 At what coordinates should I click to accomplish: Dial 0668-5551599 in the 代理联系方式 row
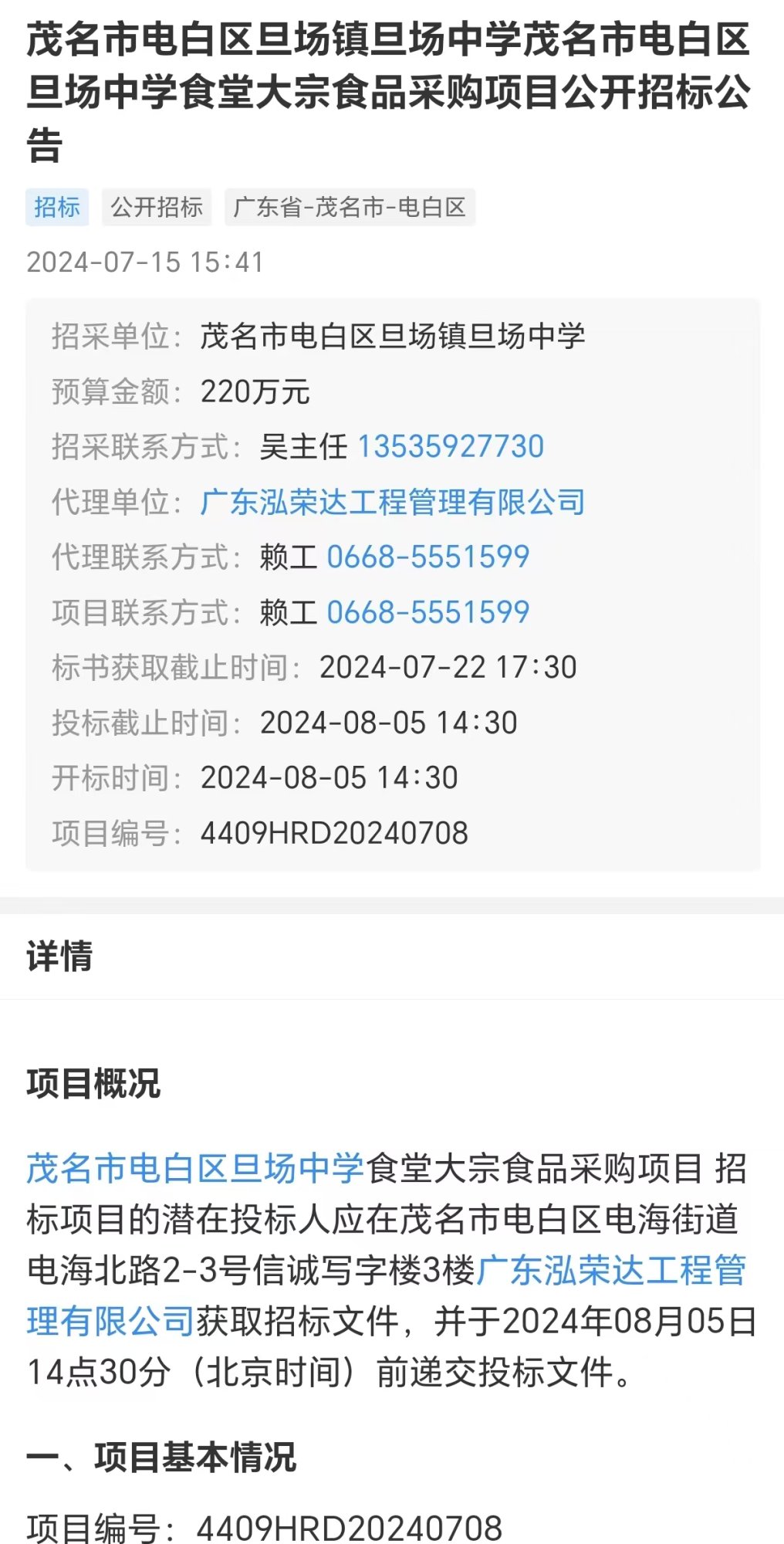click(x=428, y=557)
